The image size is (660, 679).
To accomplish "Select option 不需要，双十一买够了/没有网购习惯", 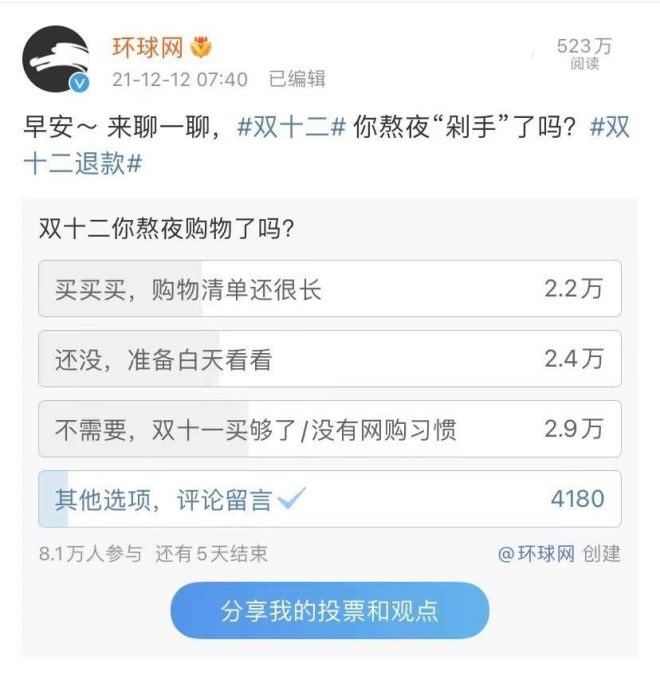I will coord(329,429).
